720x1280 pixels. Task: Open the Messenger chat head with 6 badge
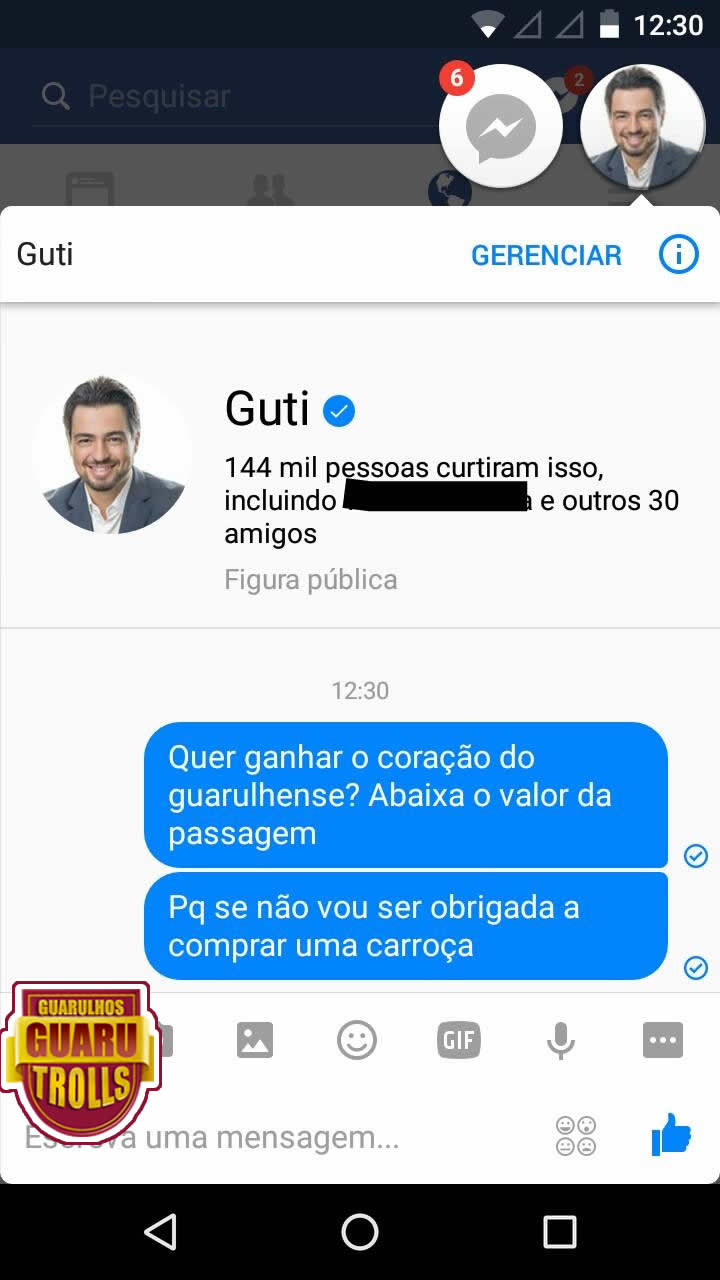click(x=501, y=127)
